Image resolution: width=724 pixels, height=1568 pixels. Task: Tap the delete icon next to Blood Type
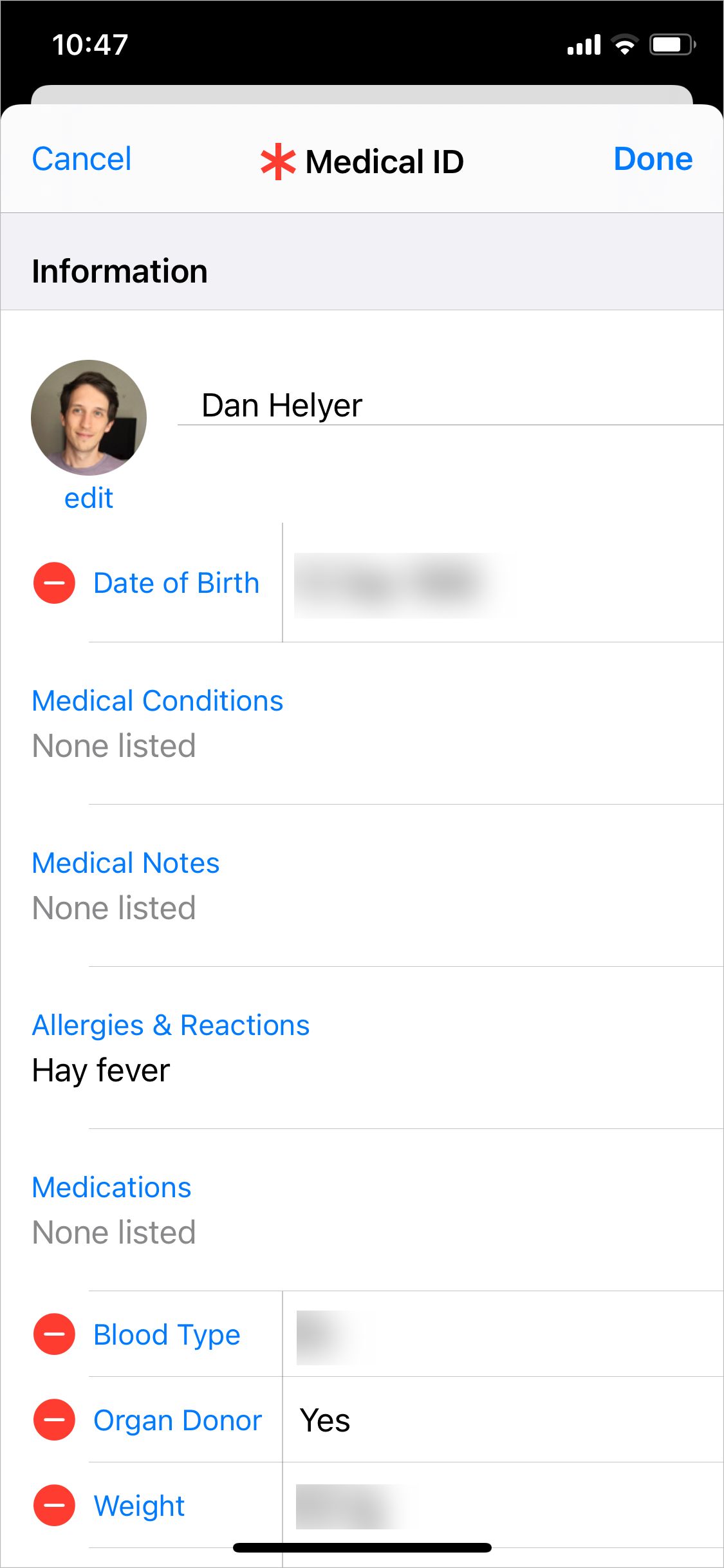point(55,1334)
